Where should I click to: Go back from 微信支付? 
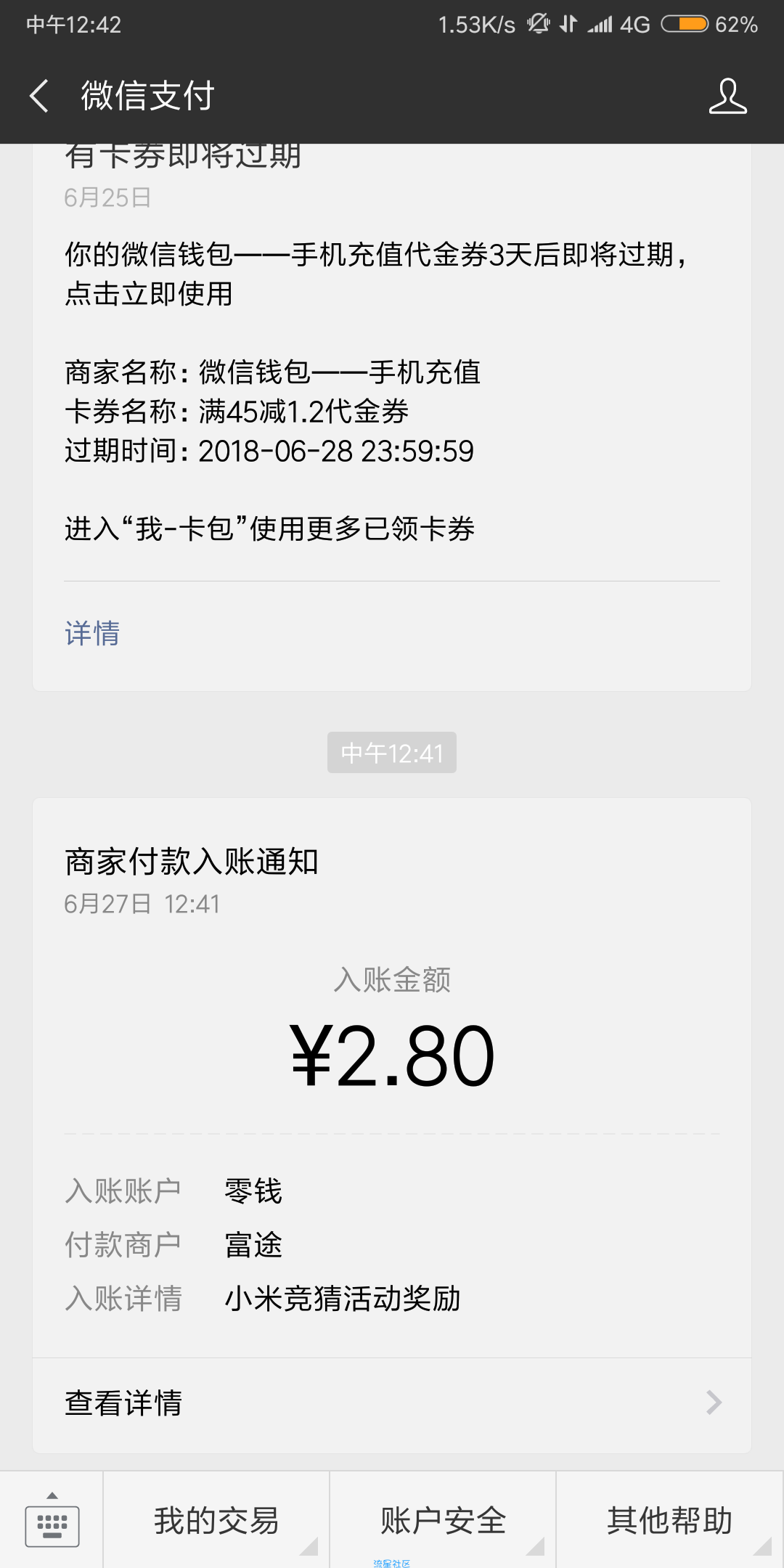click(39, 96)
